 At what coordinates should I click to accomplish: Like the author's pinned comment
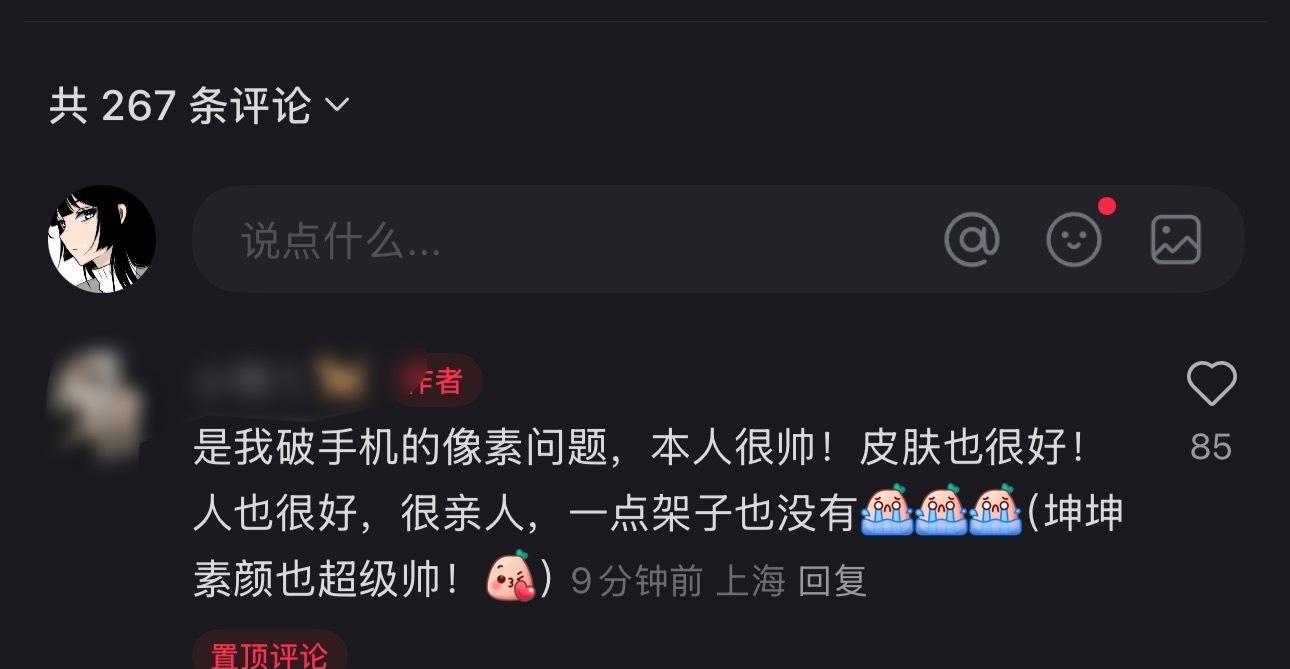coord(1211,385)
